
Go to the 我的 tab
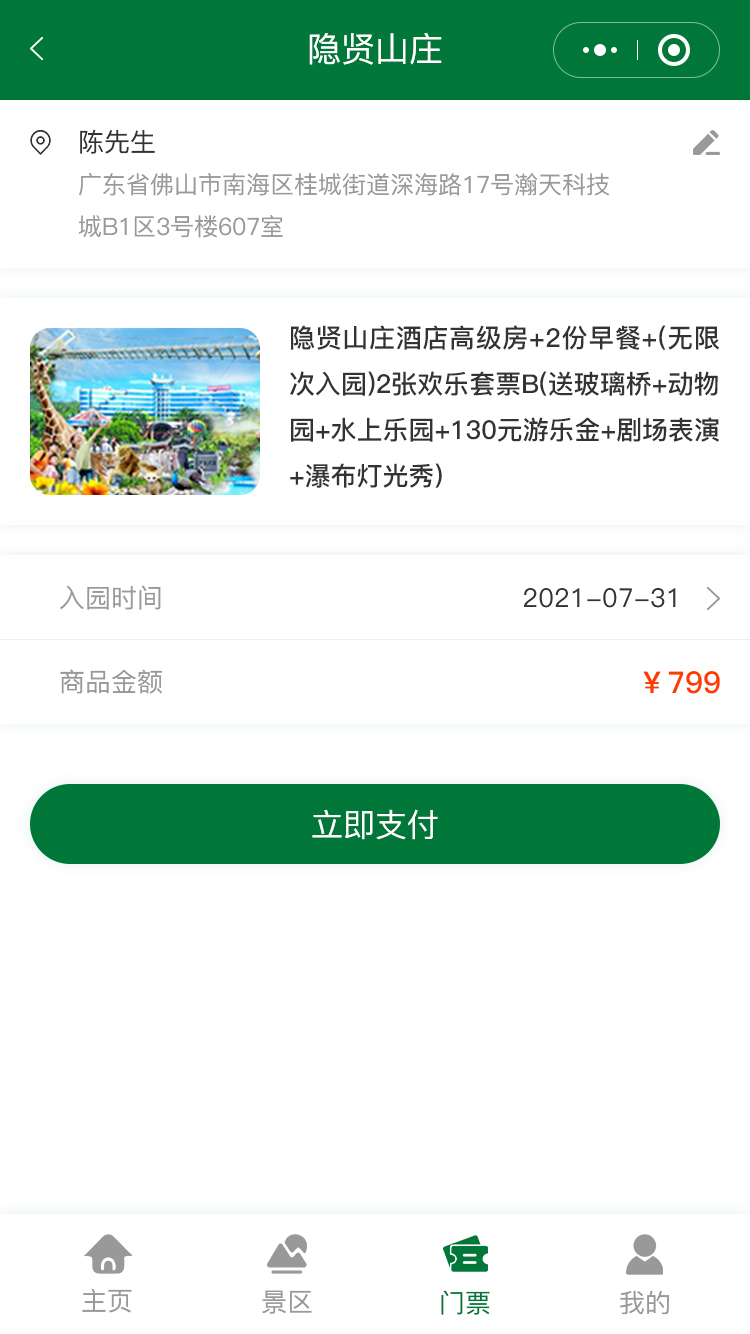pos(644,1273)
